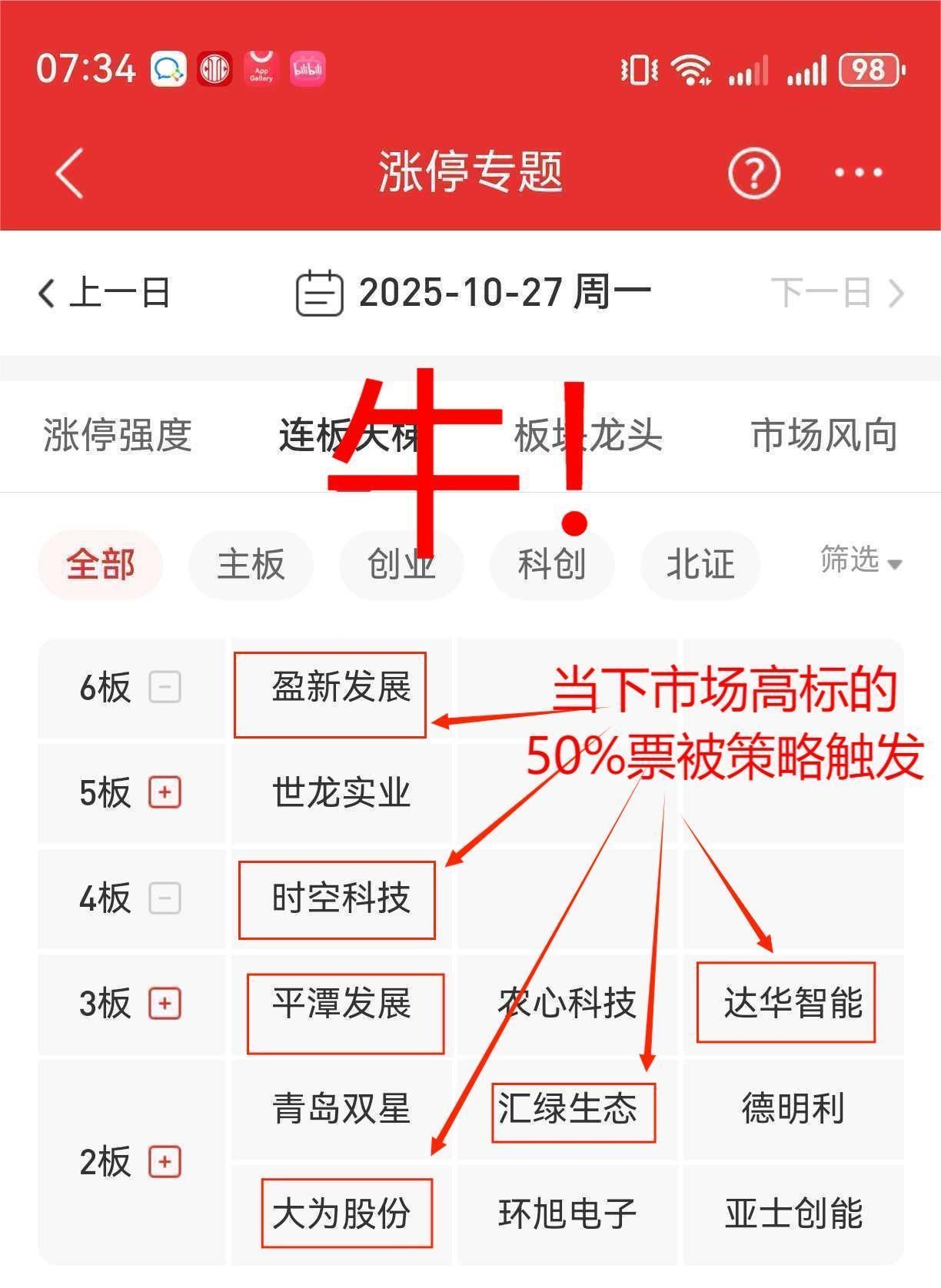This screenshot has width=941, height=1288.
Task: Switch to the 板块龙头 tab
Action: click(588, 436)
